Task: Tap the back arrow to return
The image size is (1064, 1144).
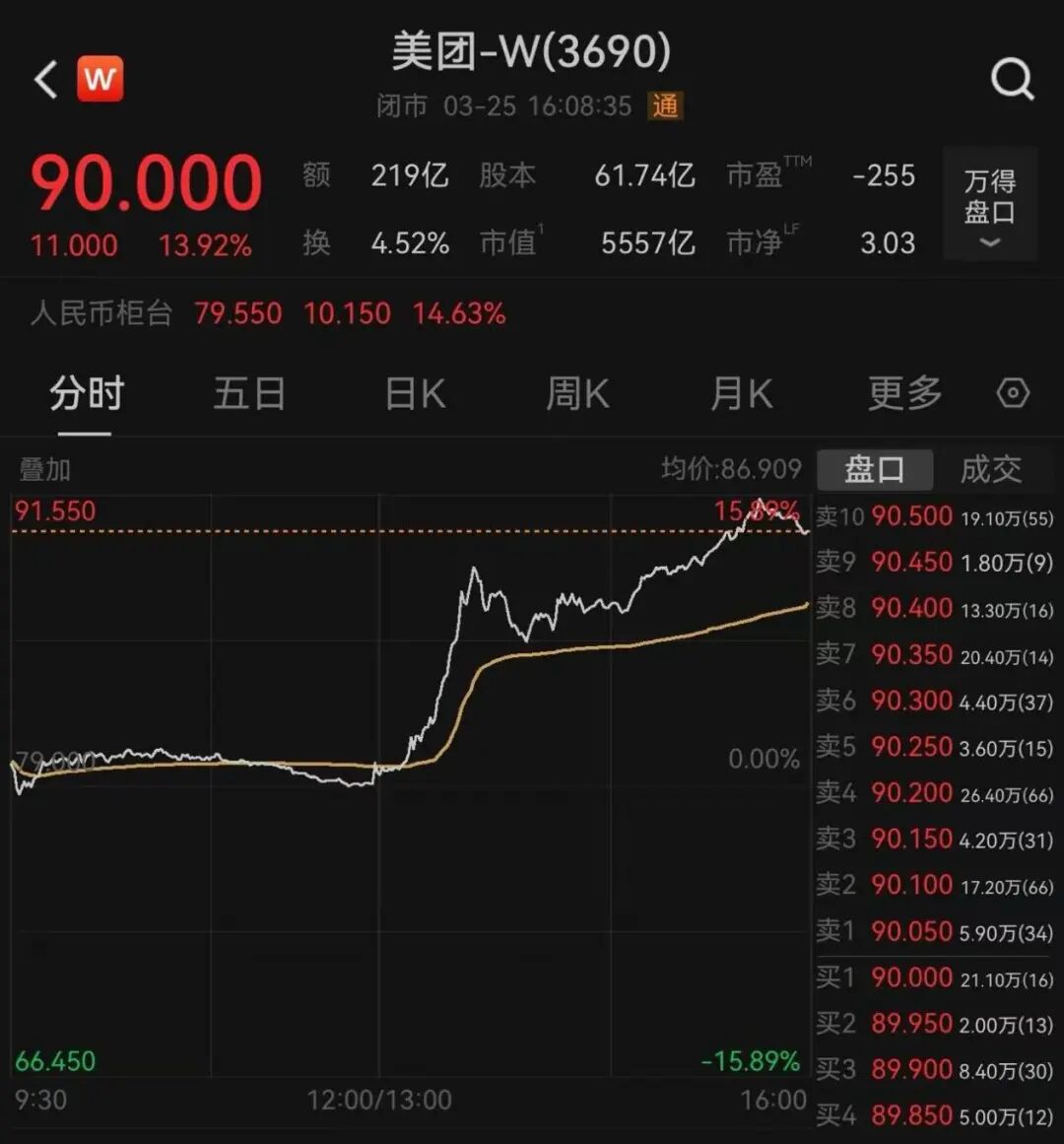Action: 43,79
